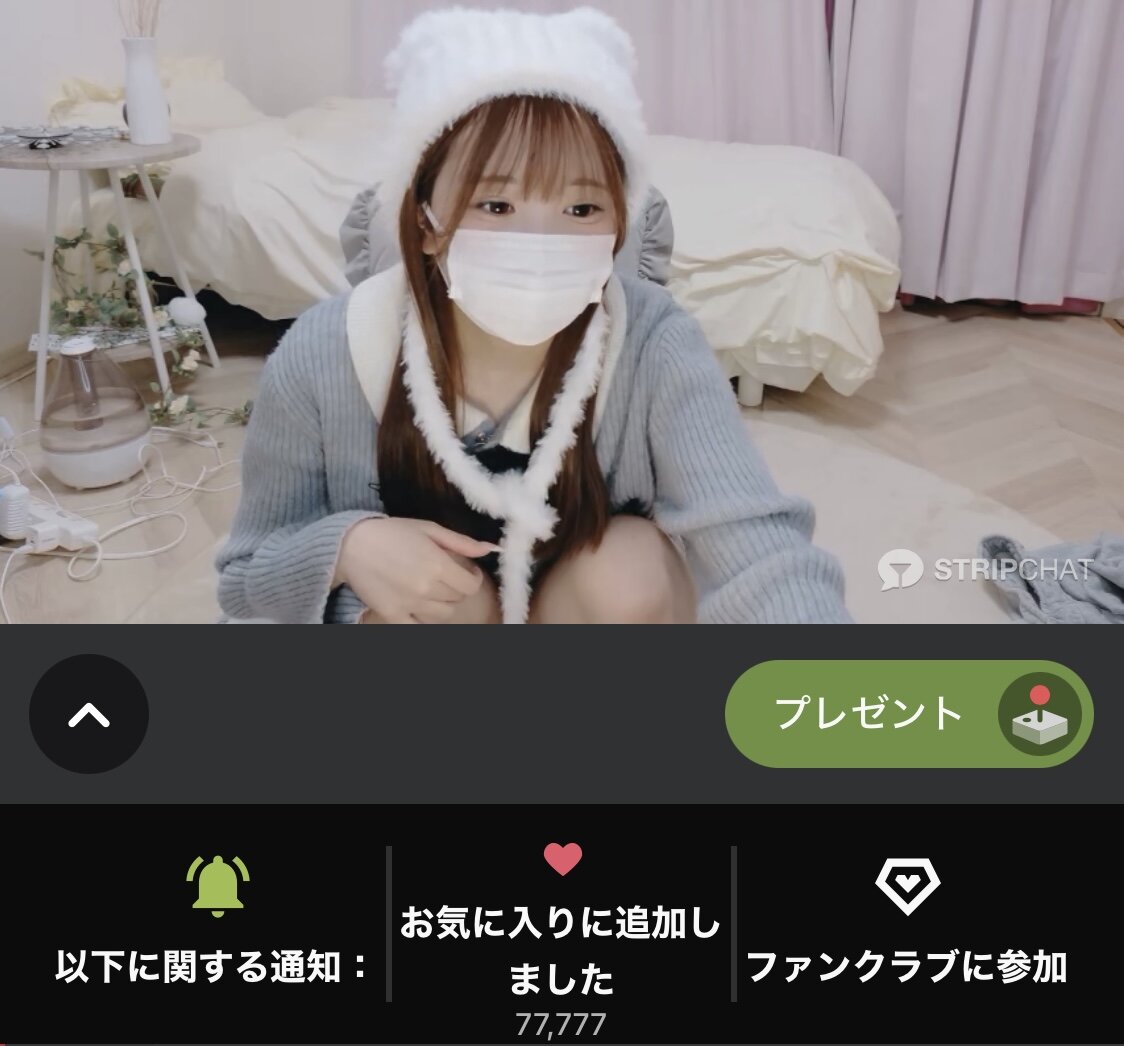
Task: Toggle the お気に入り favorite heart
Action: tap(562, 860)
